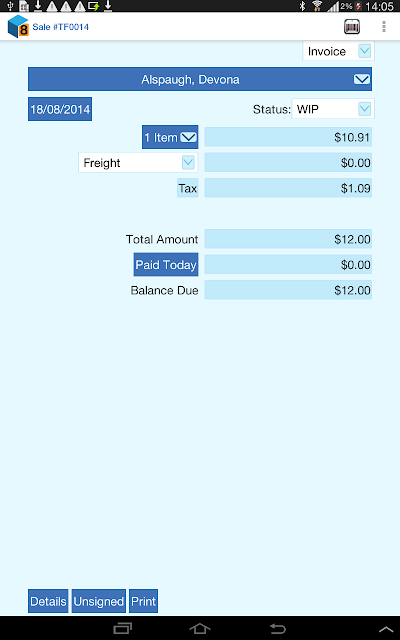Open the Status dropdown showing WIP

coord(333,109)
